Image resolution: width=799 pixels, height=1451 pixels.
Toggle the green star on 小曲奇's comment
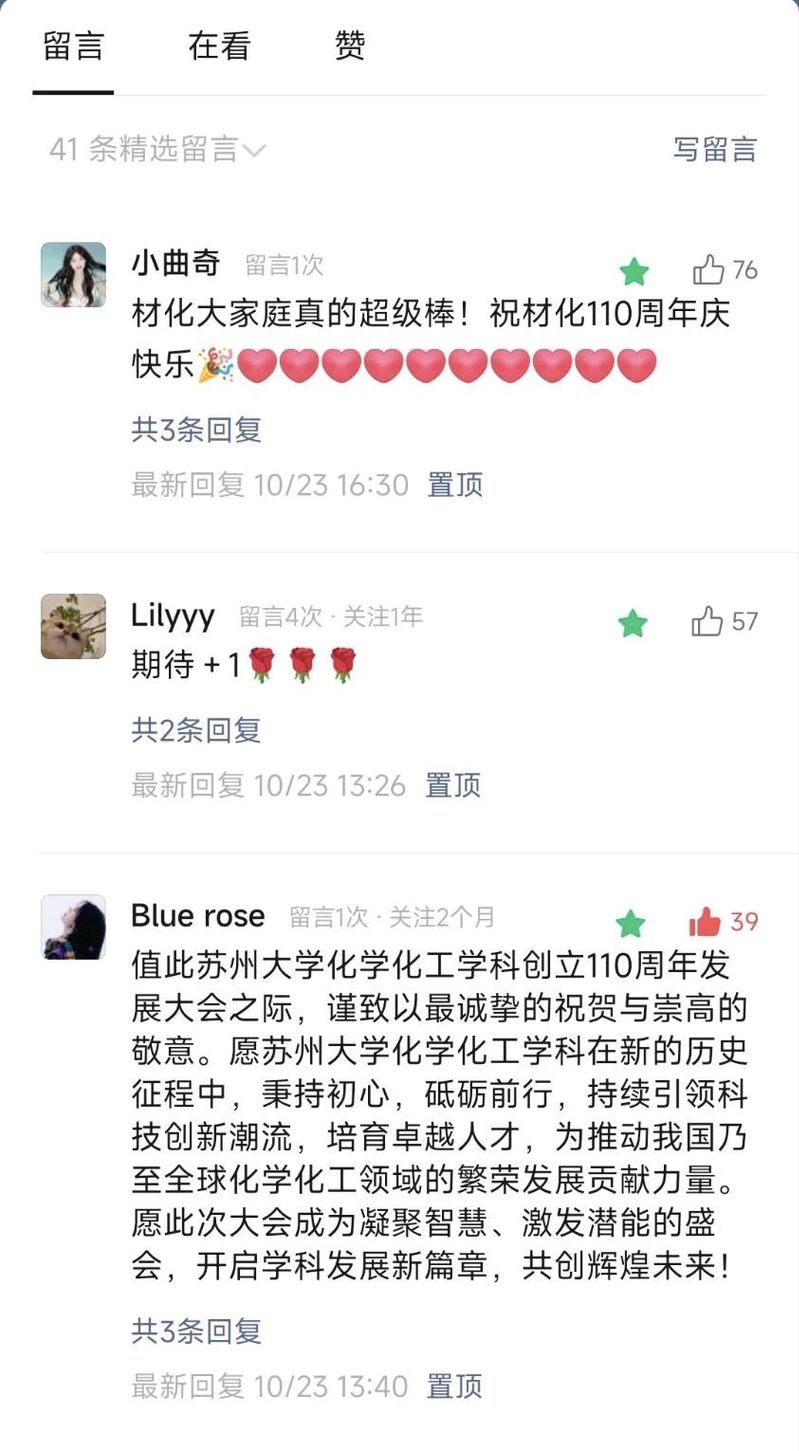634,271
